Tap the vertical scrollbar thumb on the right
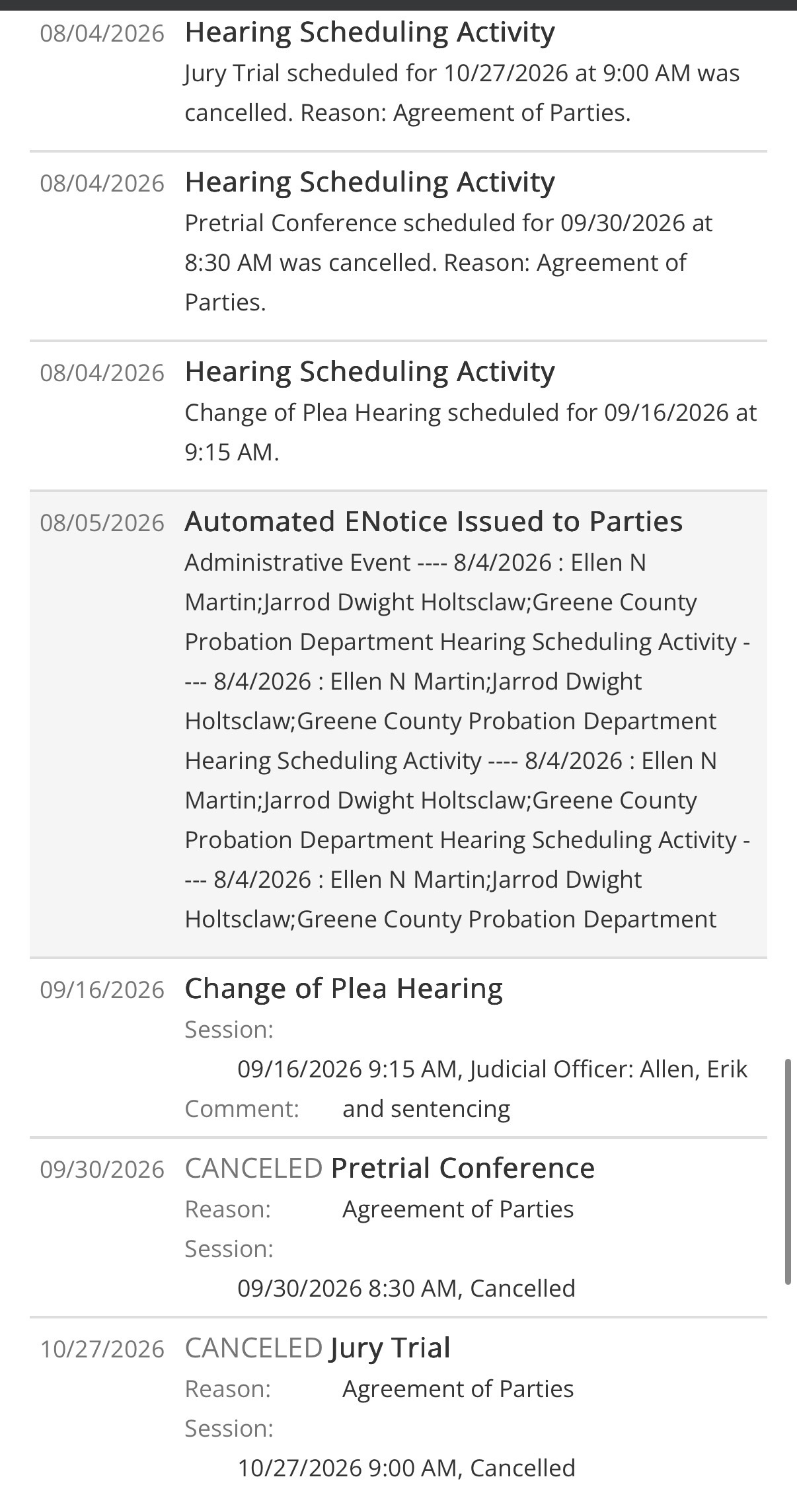 pos(788,1172)
